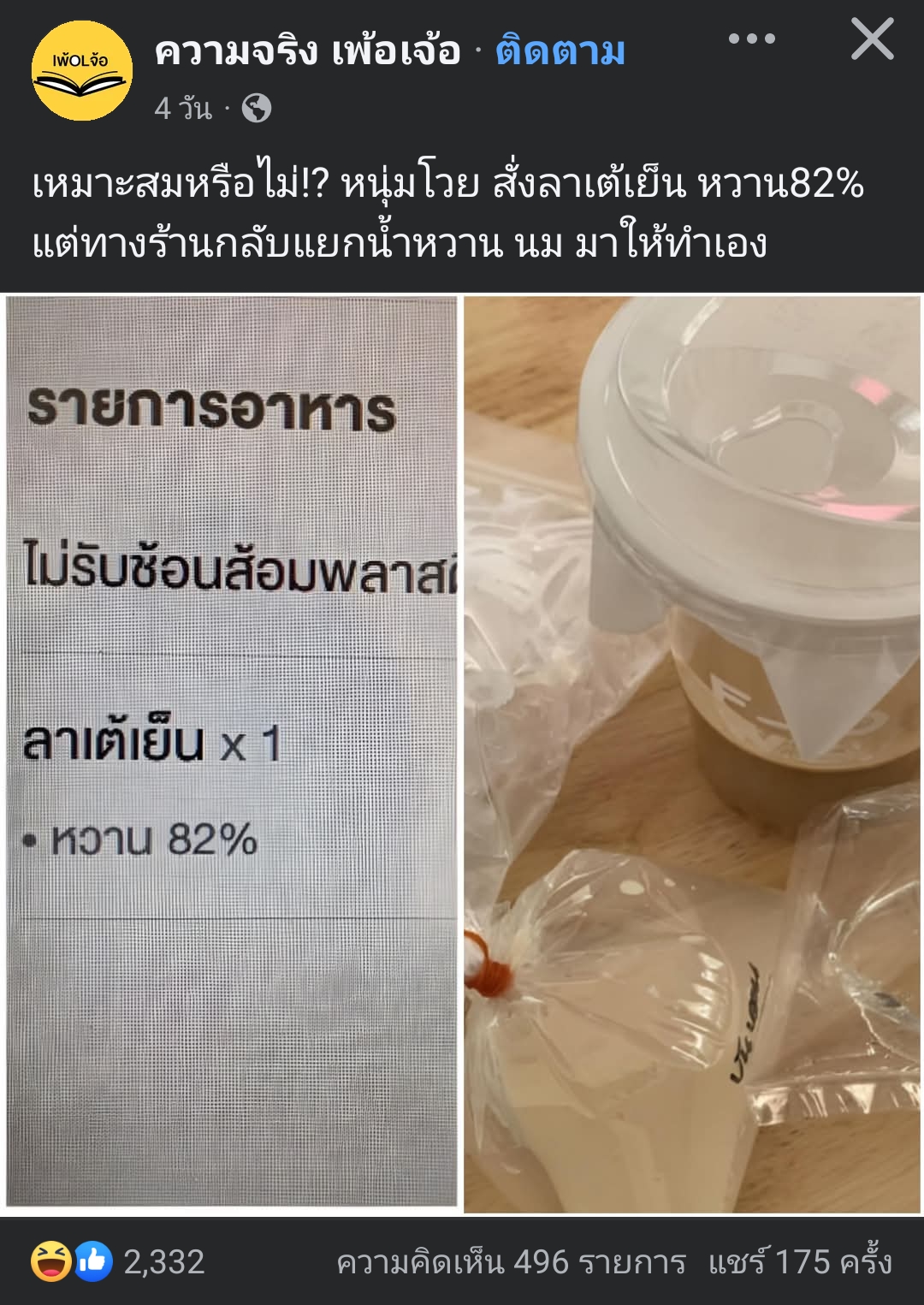The image size is (924, 1305).
Task: Open the order receipt photo
Action: tap(232, 751)
